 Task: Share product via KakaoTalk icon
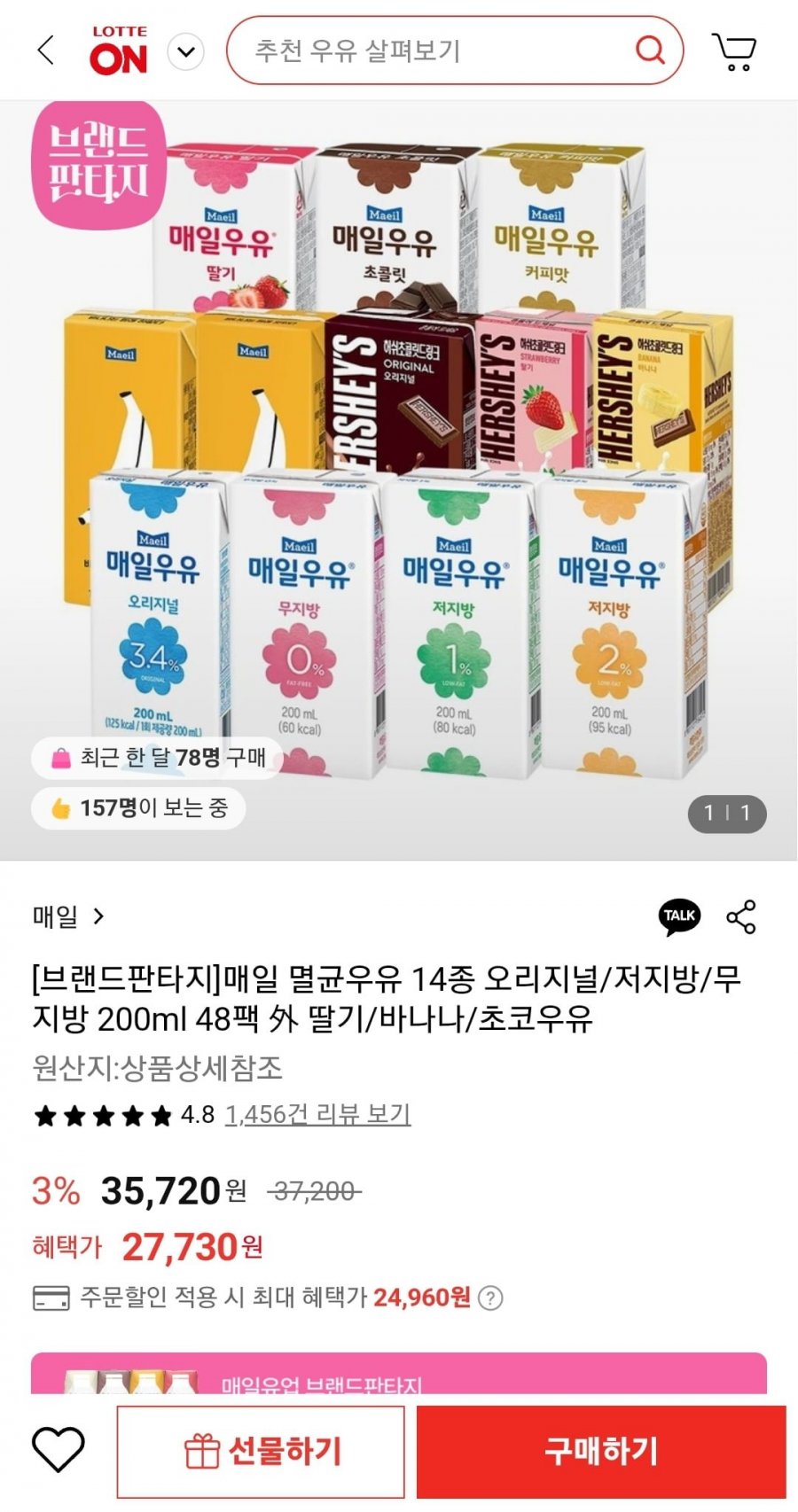tap(679, 916)
